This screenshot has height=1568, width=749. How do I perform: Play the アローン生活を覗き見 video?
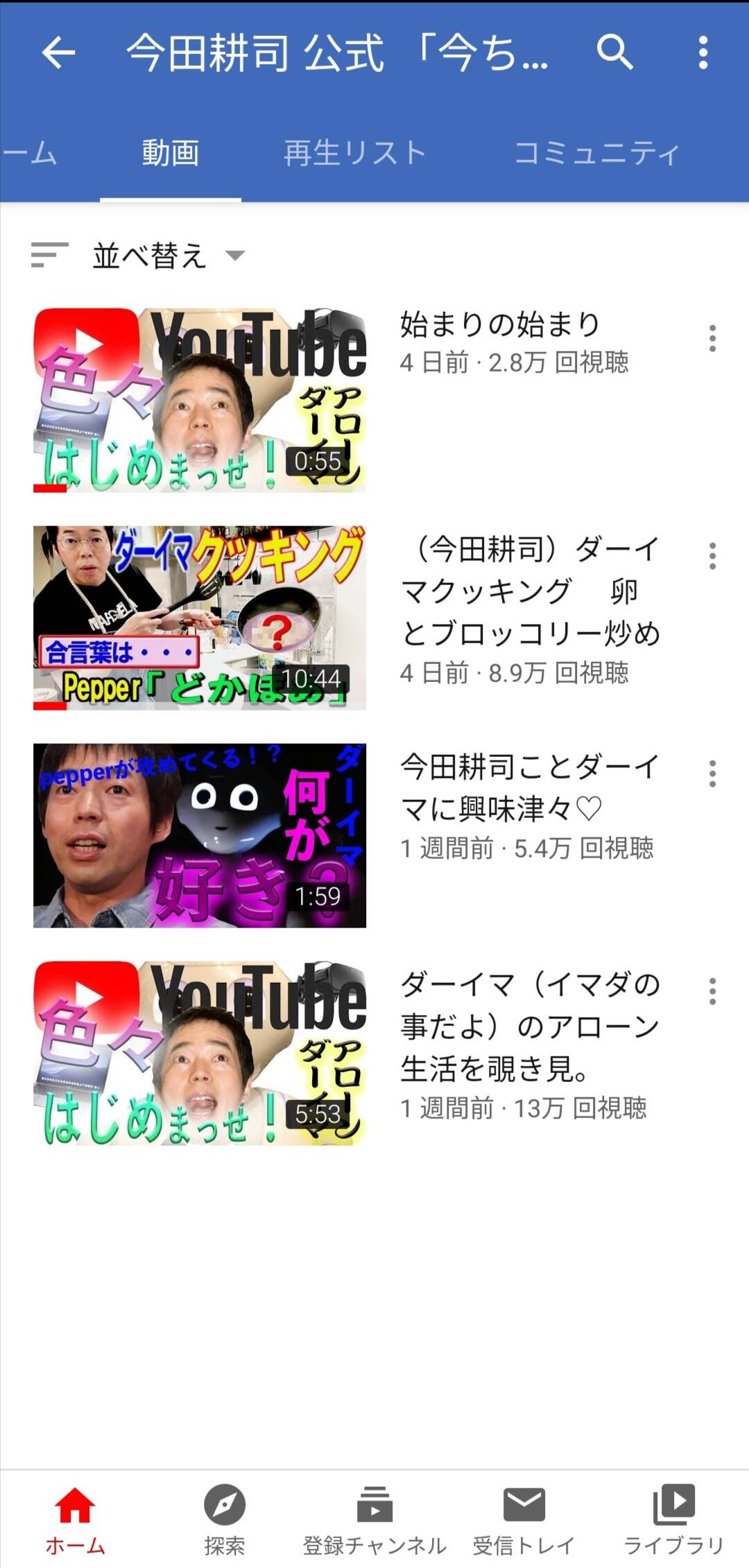[200, 1053]
